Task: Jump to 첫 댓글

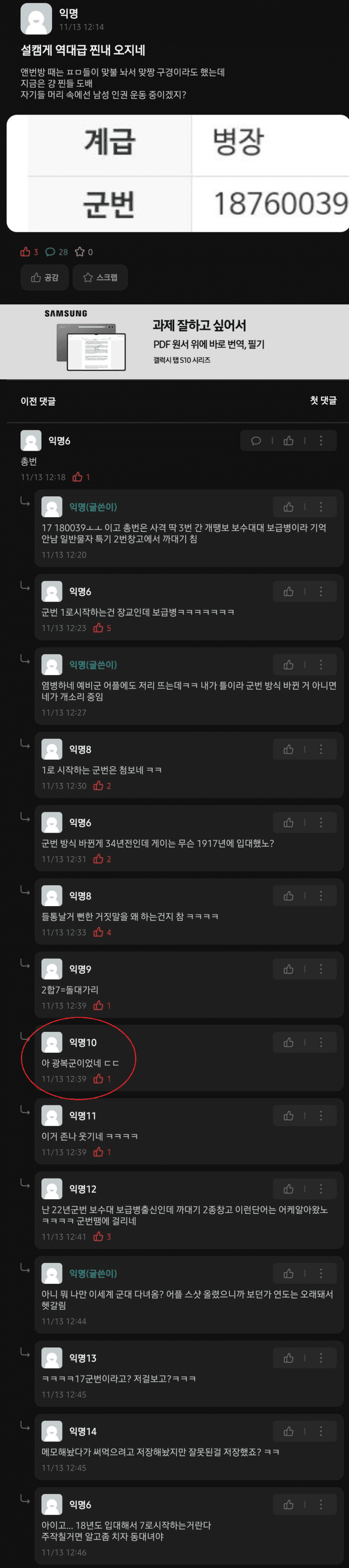Action: pos(323,400)
